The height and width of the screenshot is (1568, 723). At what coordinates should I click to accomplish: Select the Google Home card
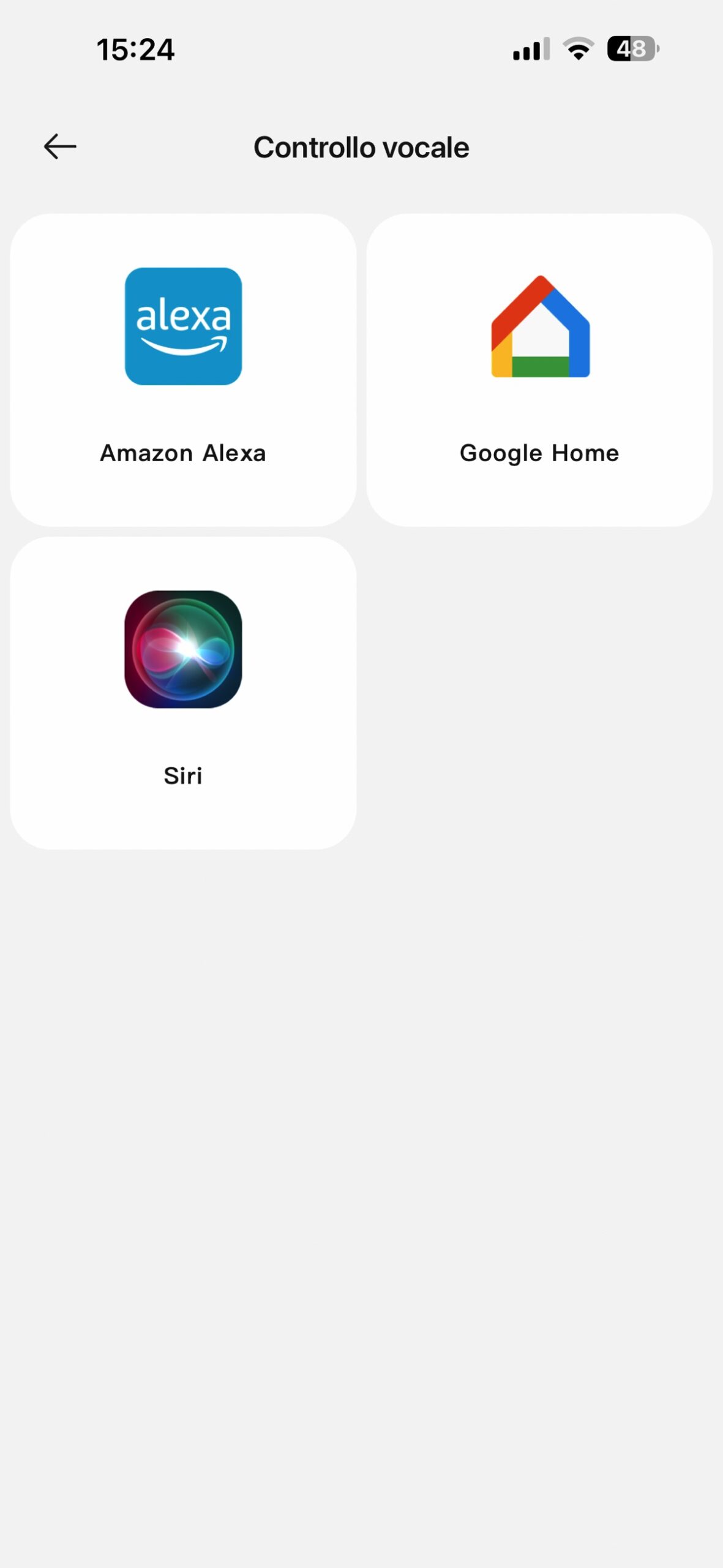coord(539,369)
